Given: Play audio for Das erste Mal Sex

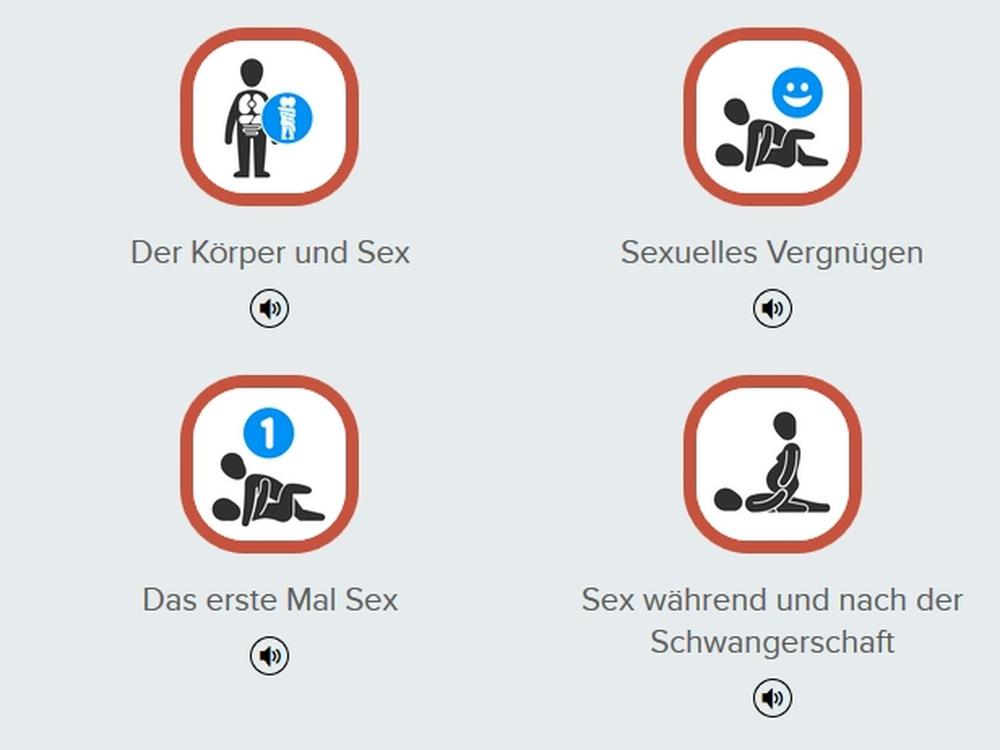Looking at the screenshot, I should (x=269, y=656).
